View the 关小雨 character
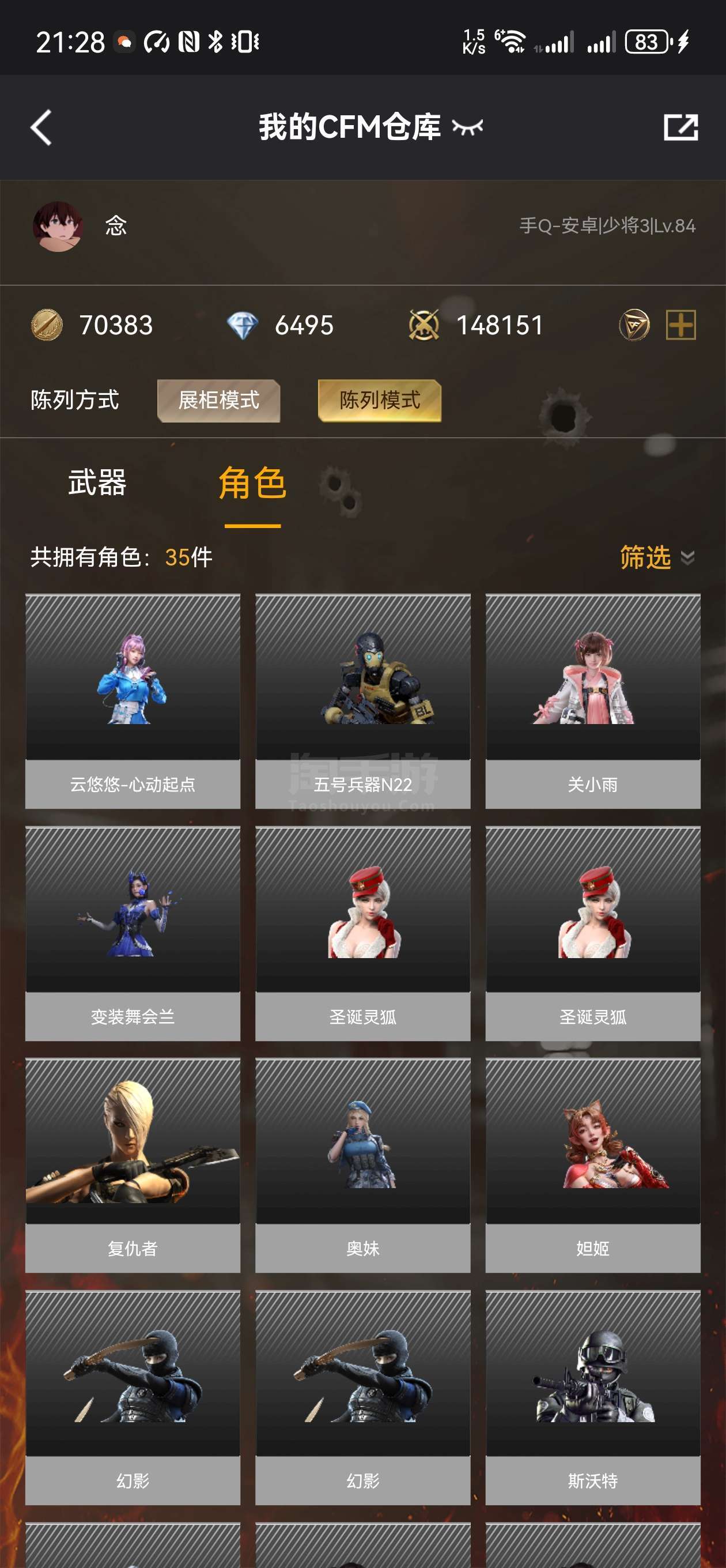 click(593, 701)
